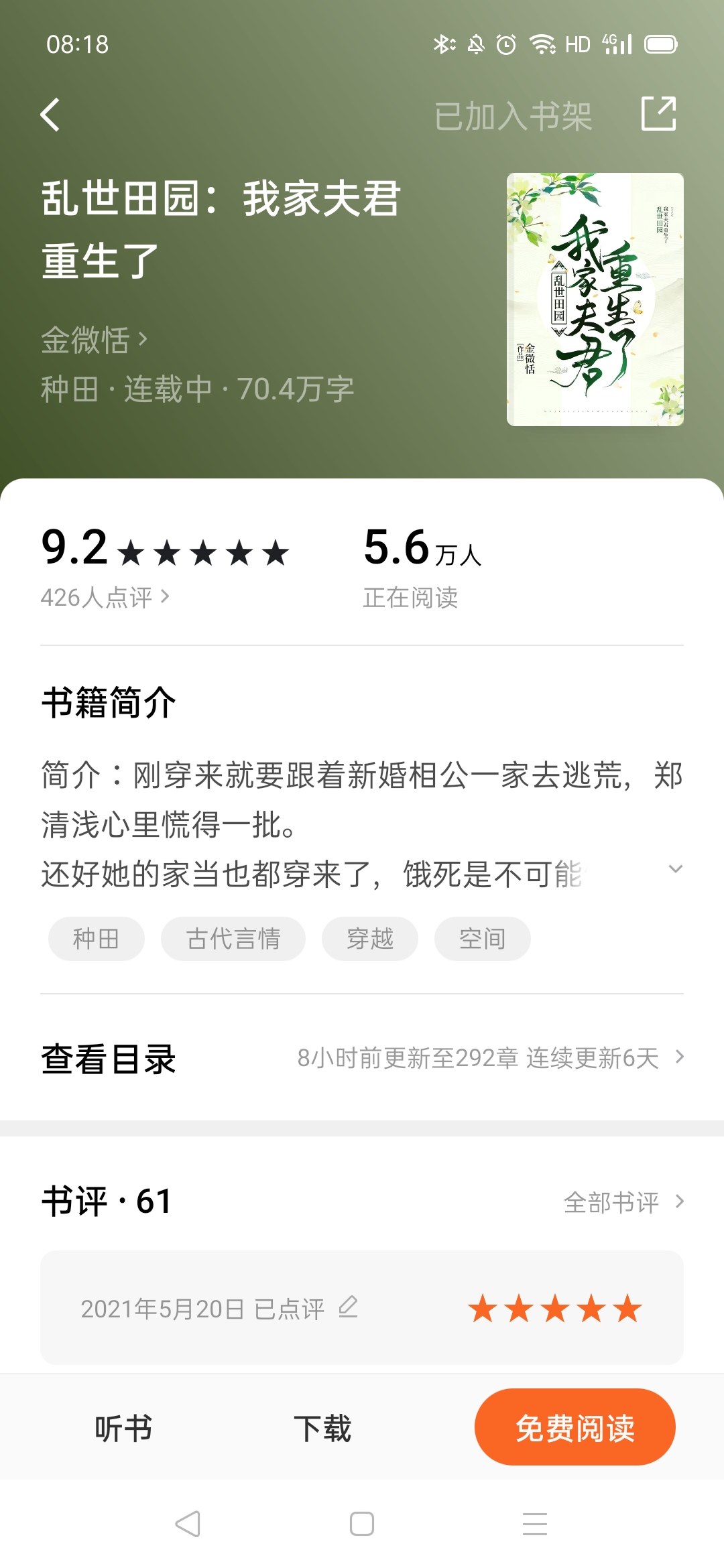Share this book via the share icon
The width and height of the screenshot is (724, 1568).
pos(658,114)
